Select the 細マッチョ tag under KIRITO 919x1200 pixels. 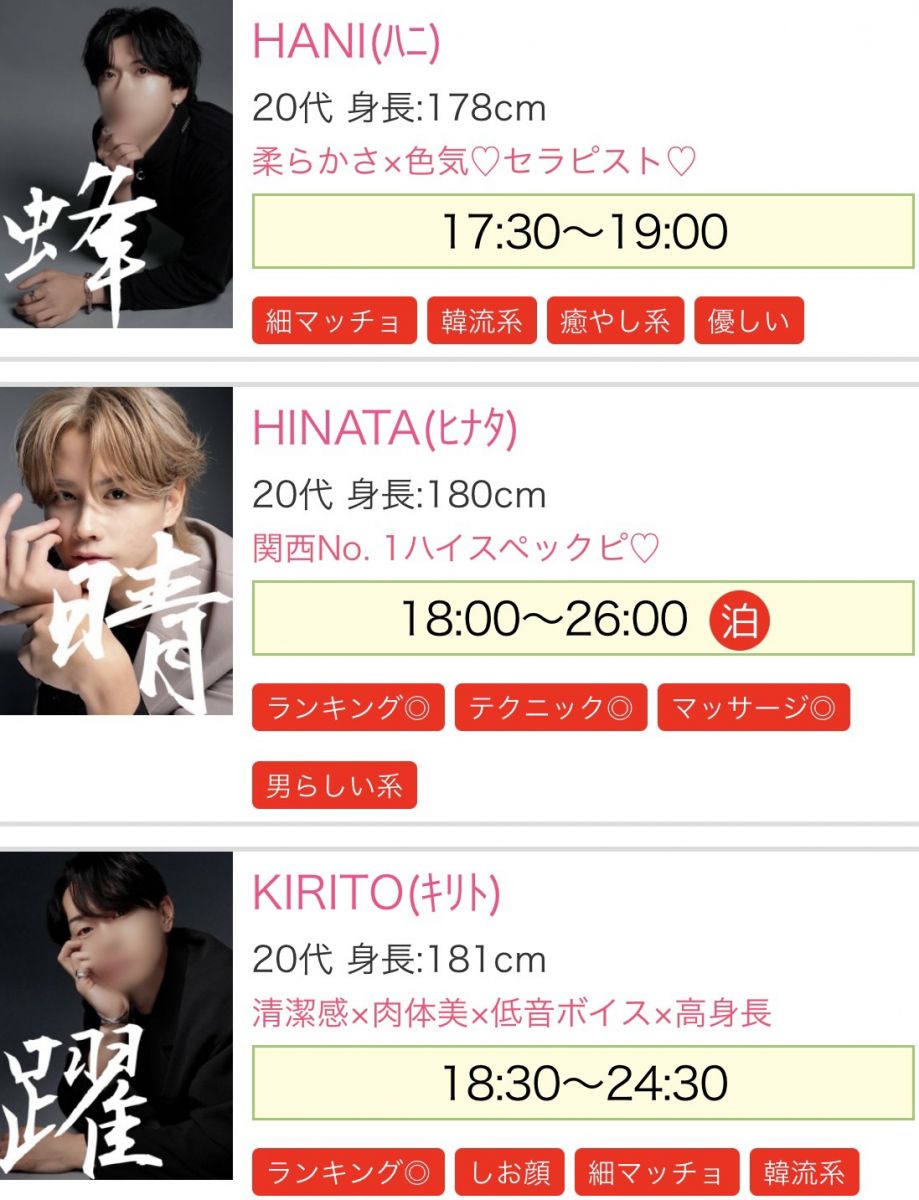pyautogui.click(x=656, y=1172)
